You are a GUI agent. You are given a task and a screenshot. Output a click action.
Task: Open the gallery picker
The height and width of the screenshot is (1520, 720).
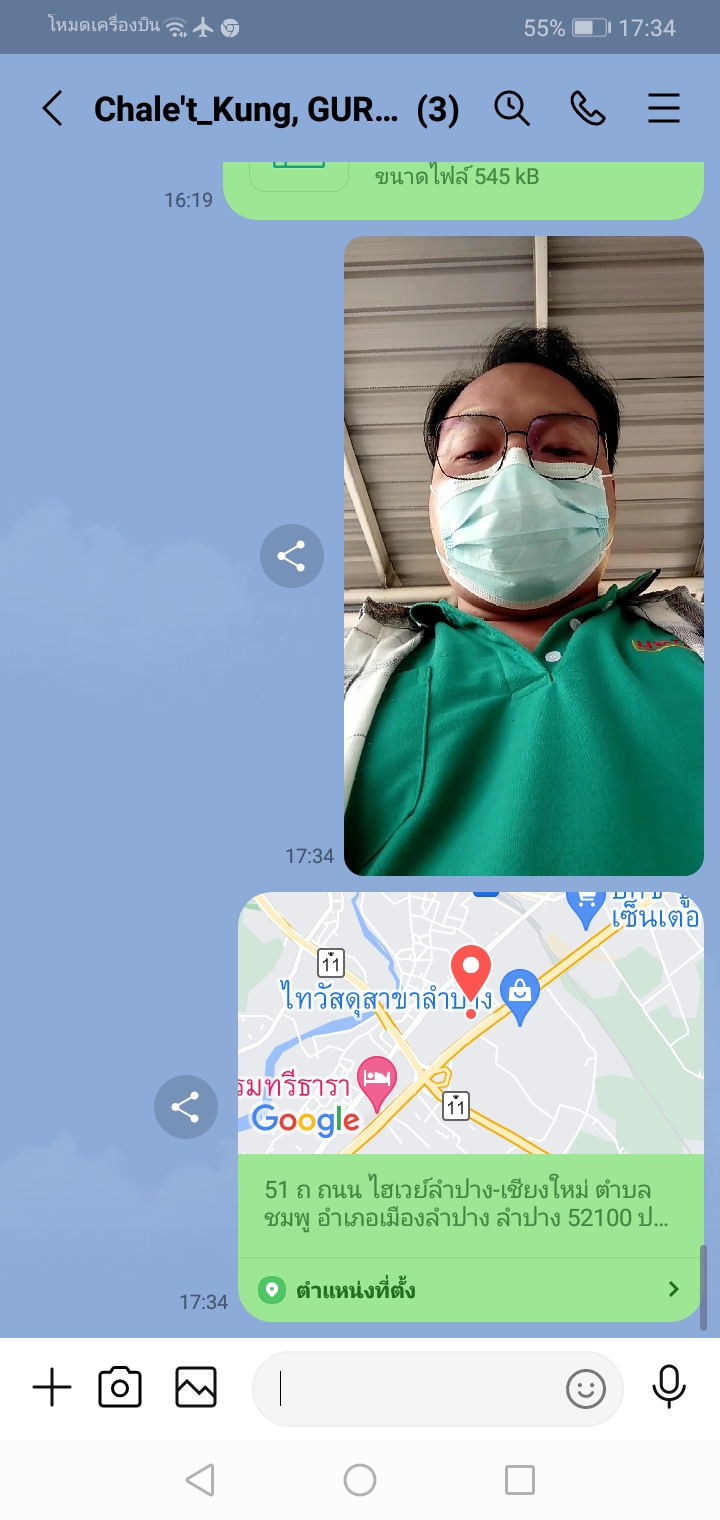tap(196, 1388)
